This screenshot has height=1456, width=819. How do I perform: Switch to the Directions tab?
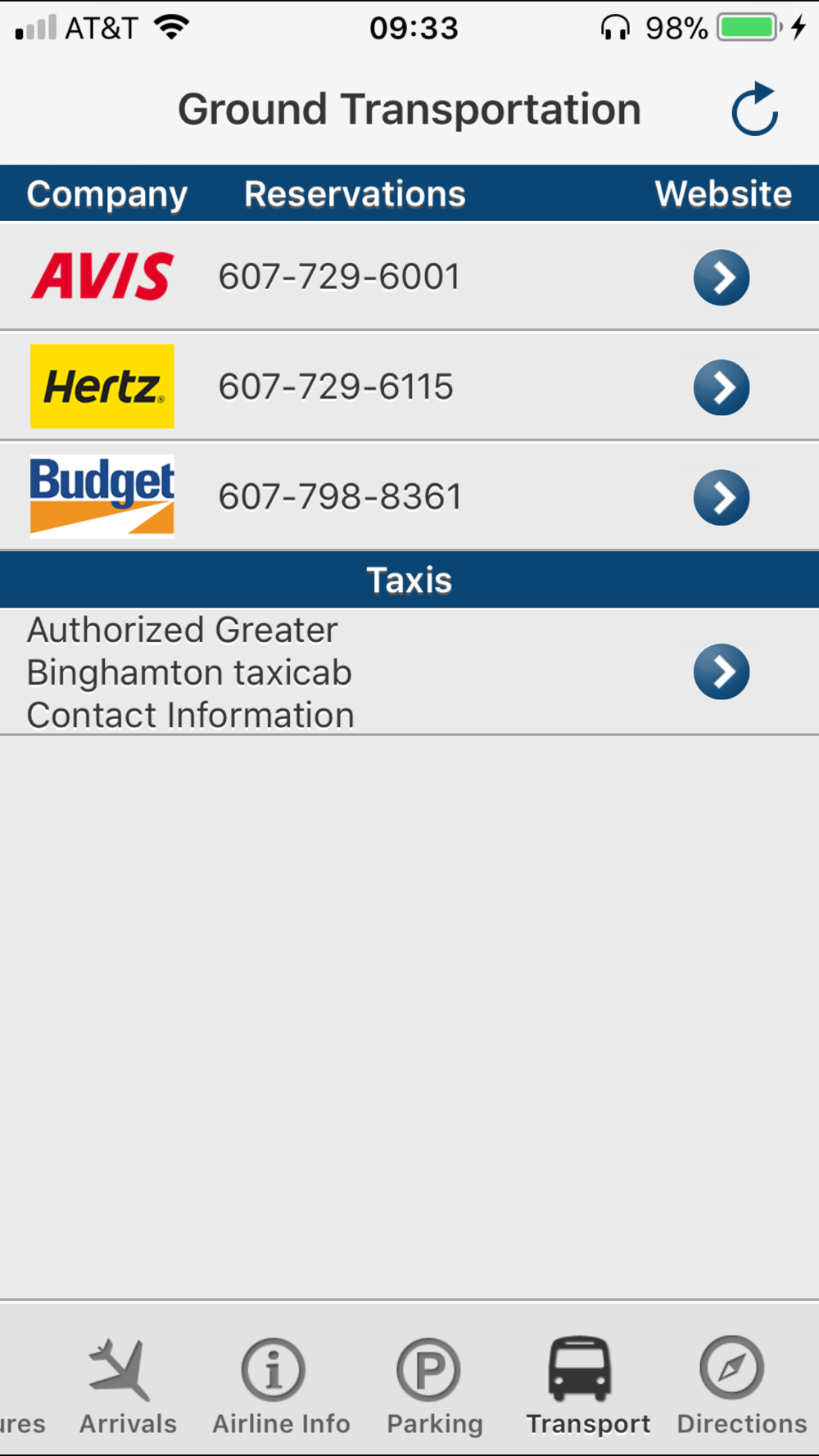coord(742,1386)
